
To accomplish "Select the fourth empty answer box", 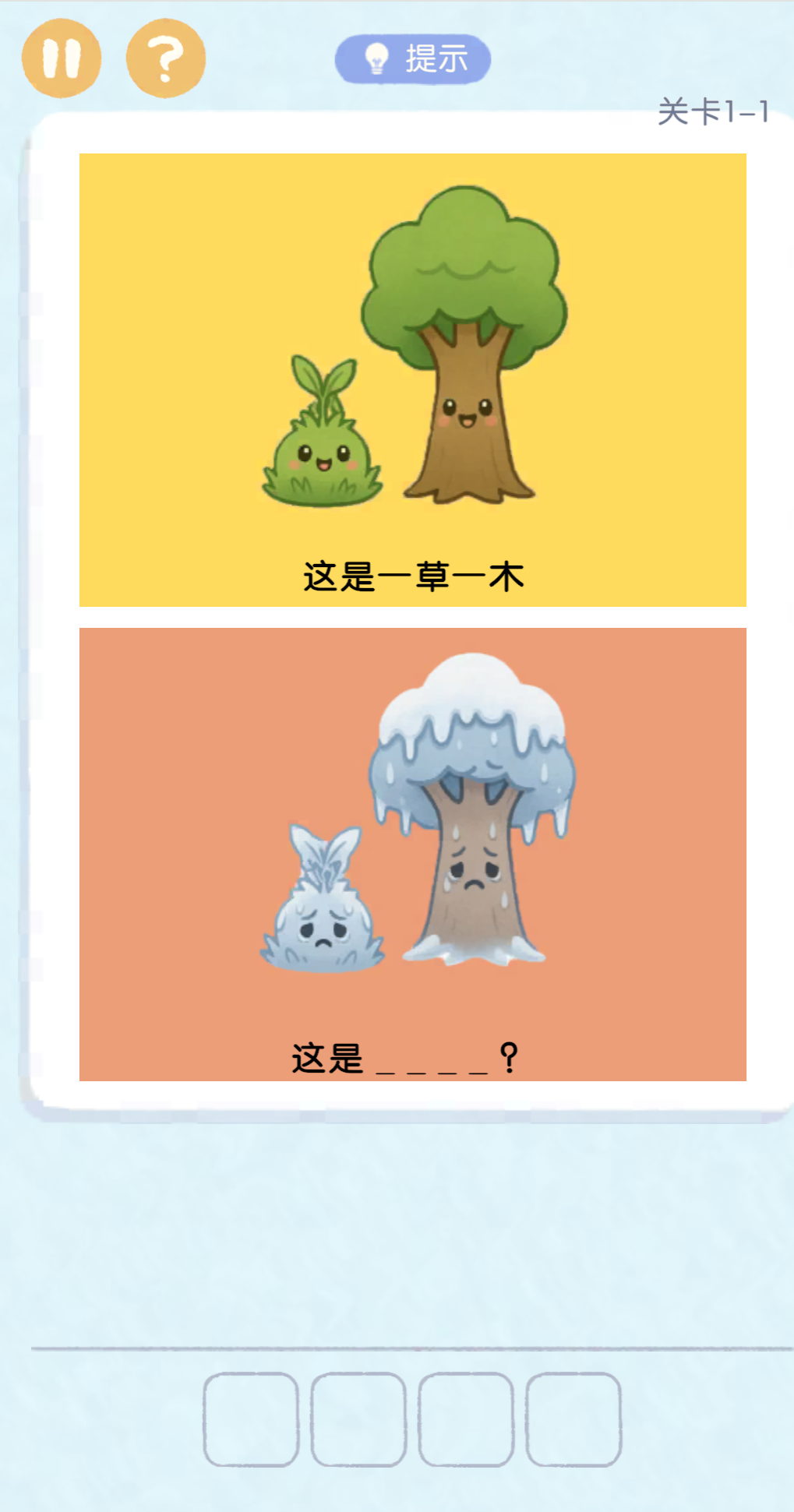I will tap(573, 1419).
